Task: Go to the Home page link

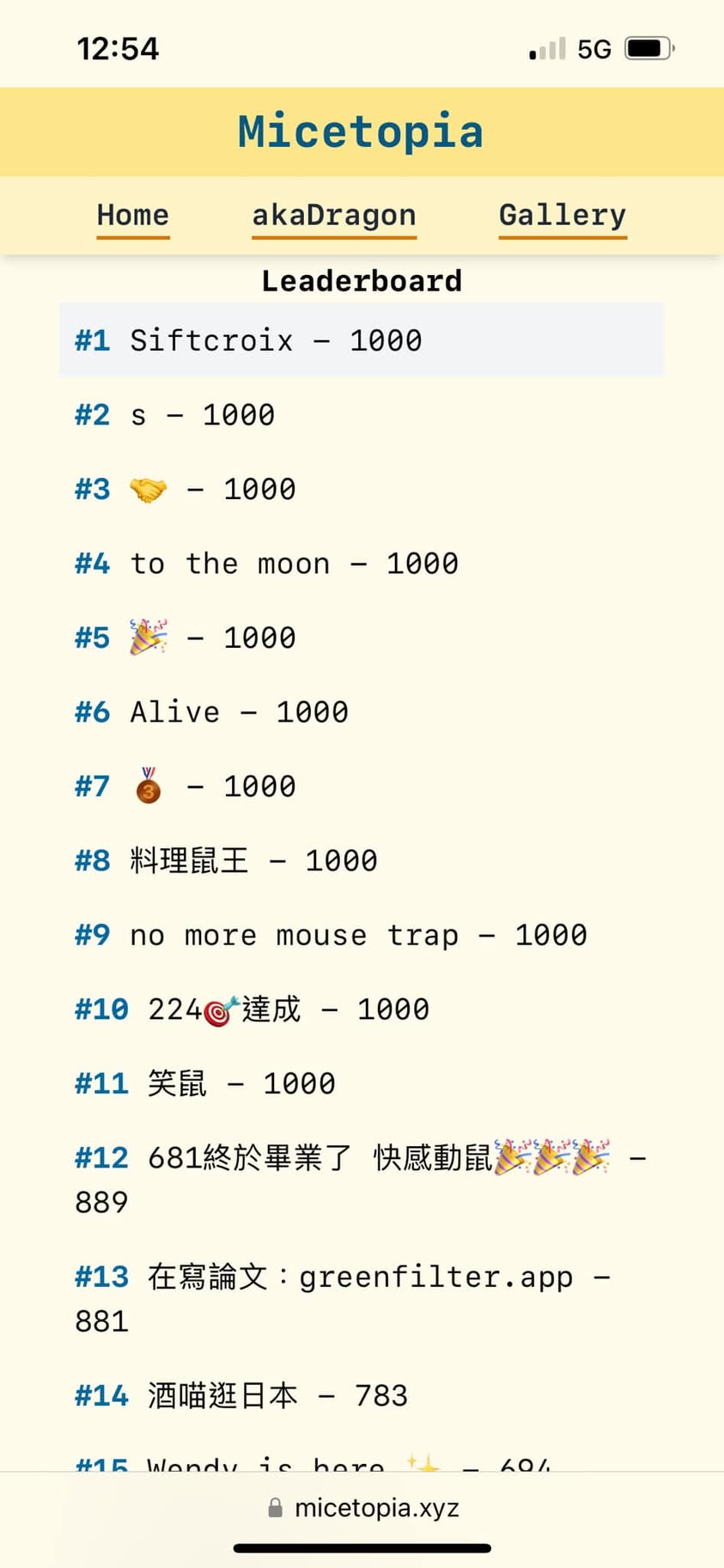Action: [x=132, y=215]
